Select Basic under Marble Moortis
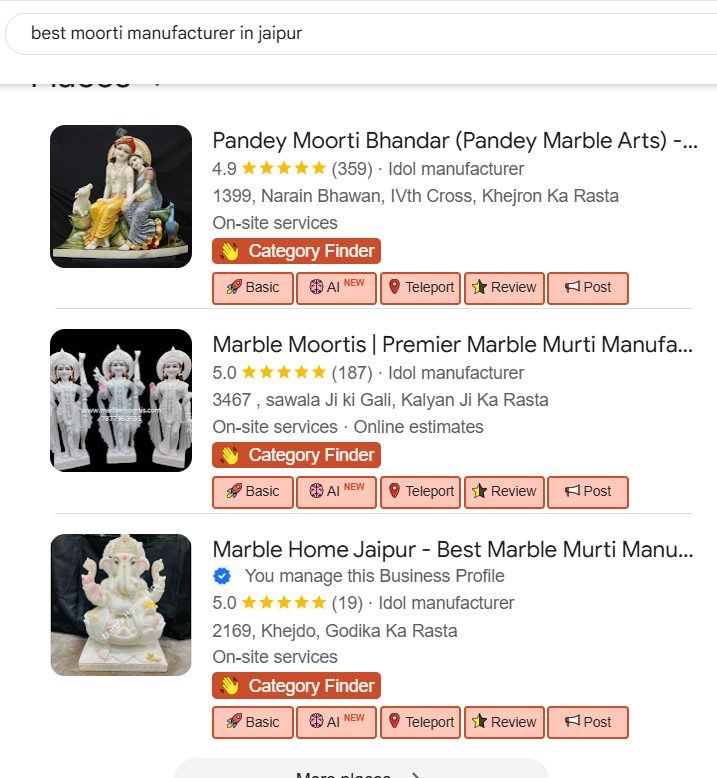 tap(253, 492)
